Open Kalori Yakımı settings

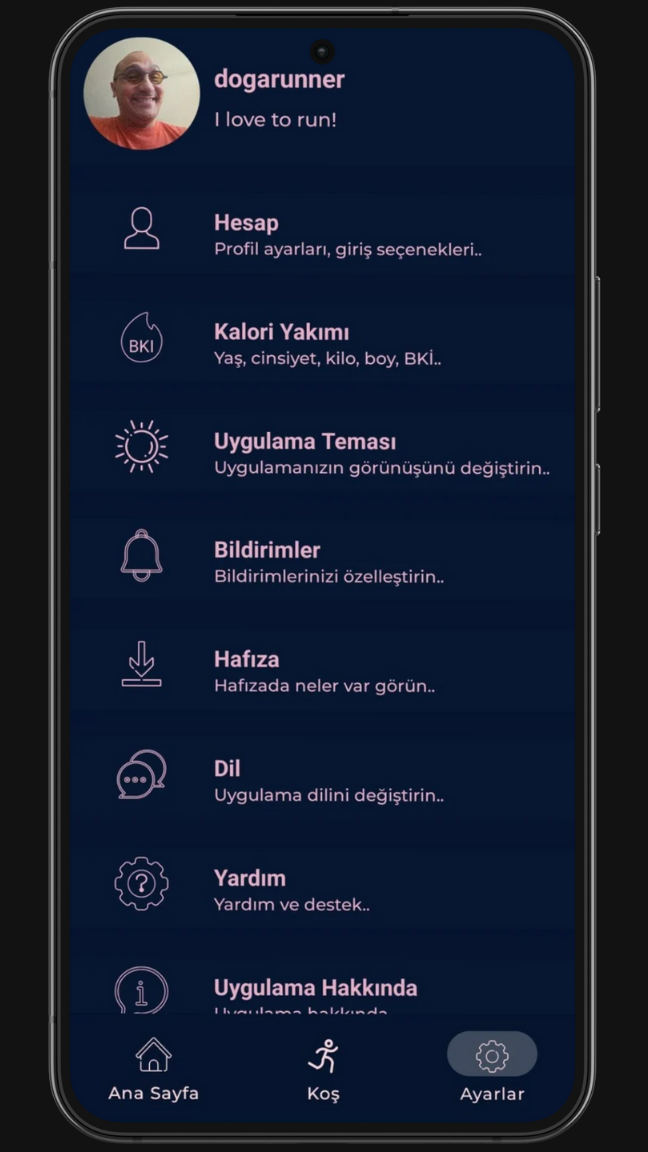320,343
